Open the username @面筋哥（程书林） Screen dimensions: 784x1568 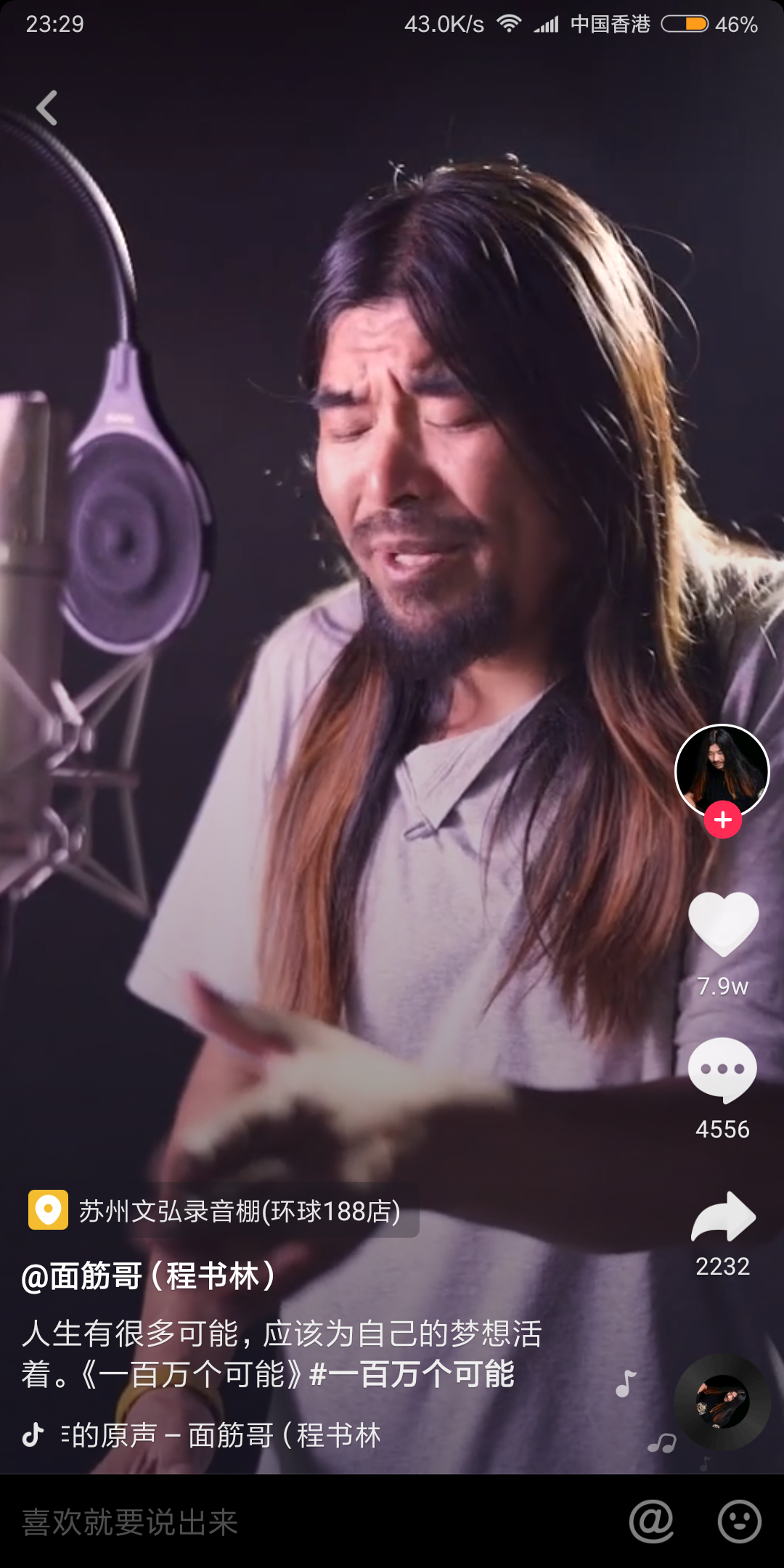149,1275
